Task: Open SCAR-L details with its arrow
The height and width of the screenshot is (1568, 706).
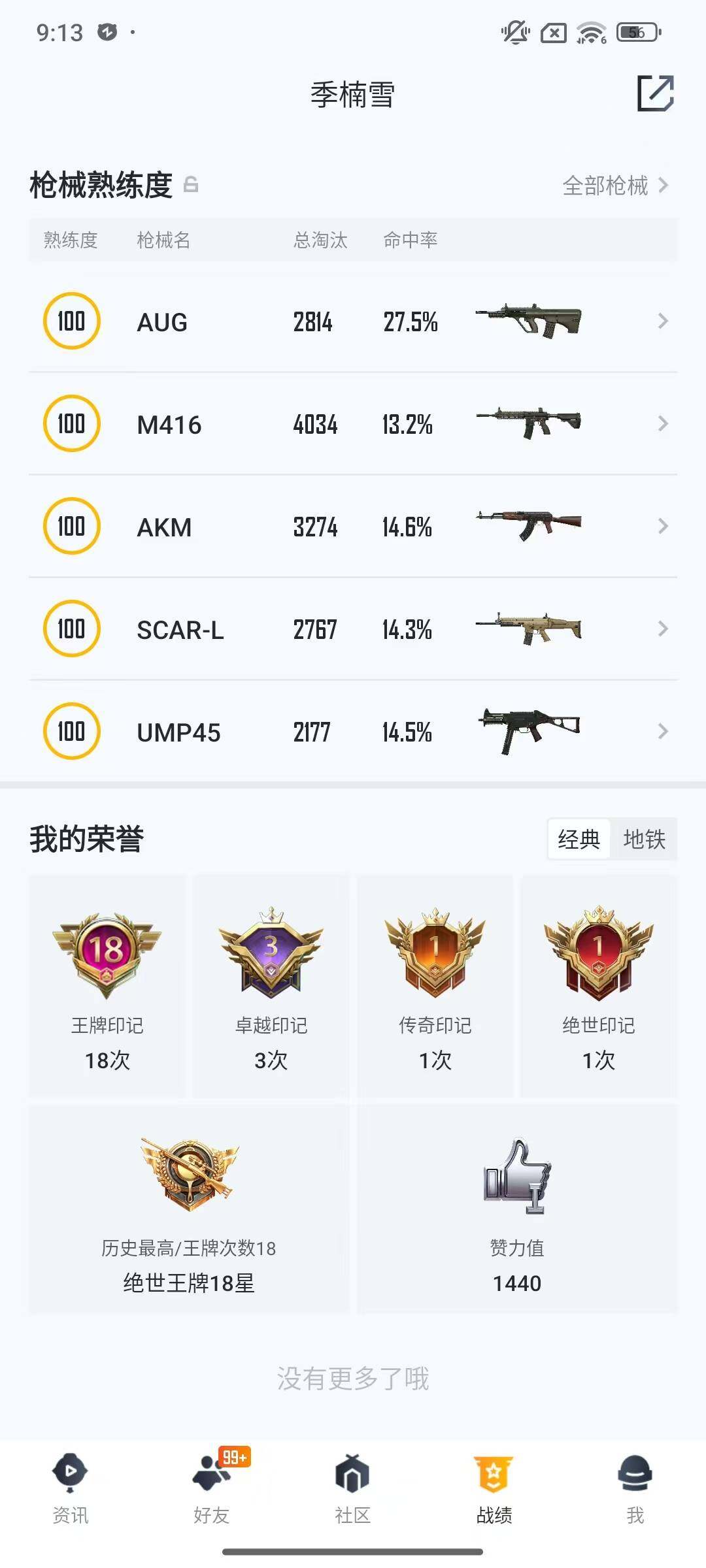Action: (662, 629)
